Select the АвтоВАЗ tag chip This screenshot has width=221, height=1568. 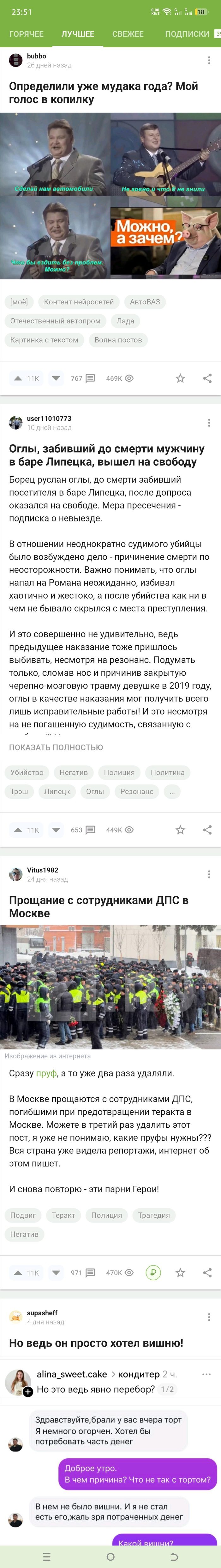(x=145, y=301)
